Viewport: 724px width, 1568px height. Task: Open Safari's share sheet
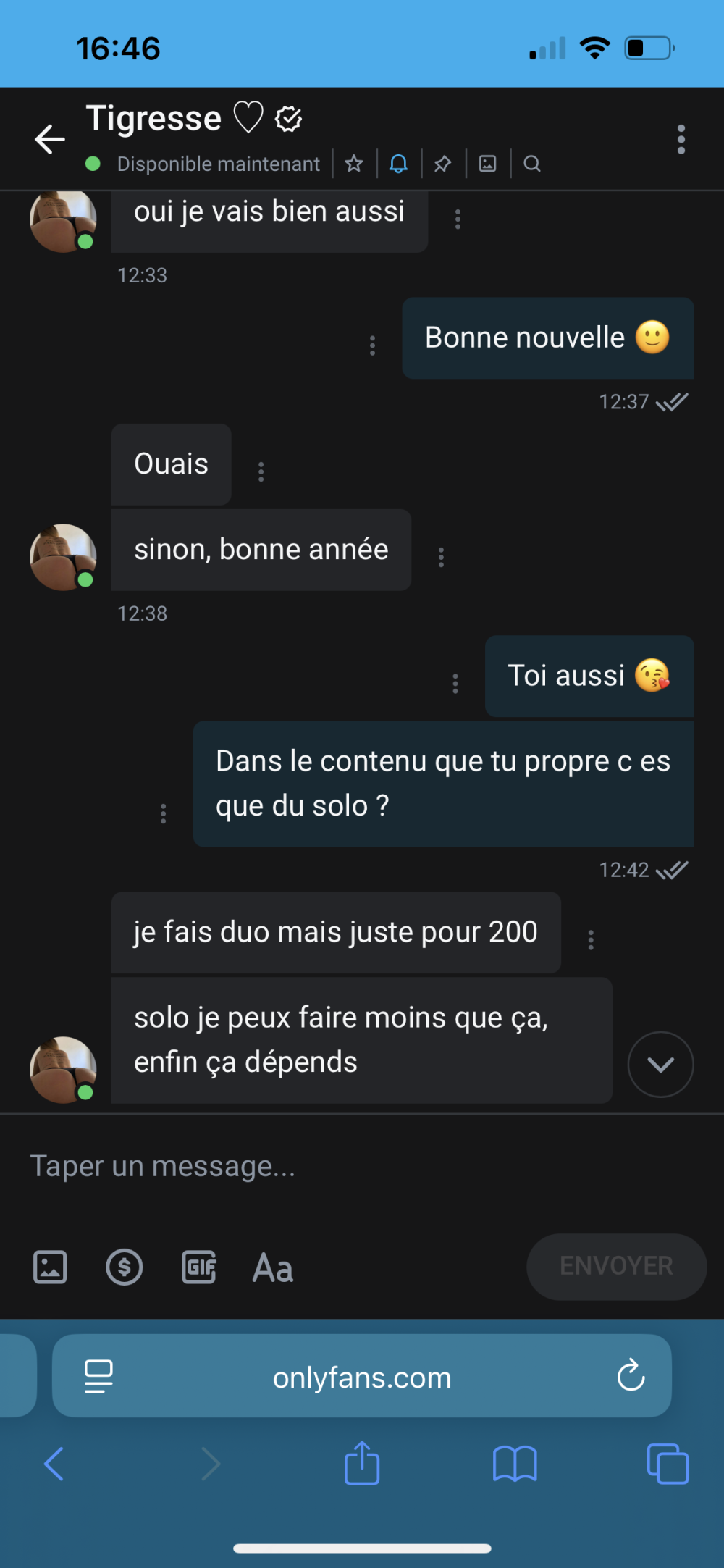[362, 1464]
